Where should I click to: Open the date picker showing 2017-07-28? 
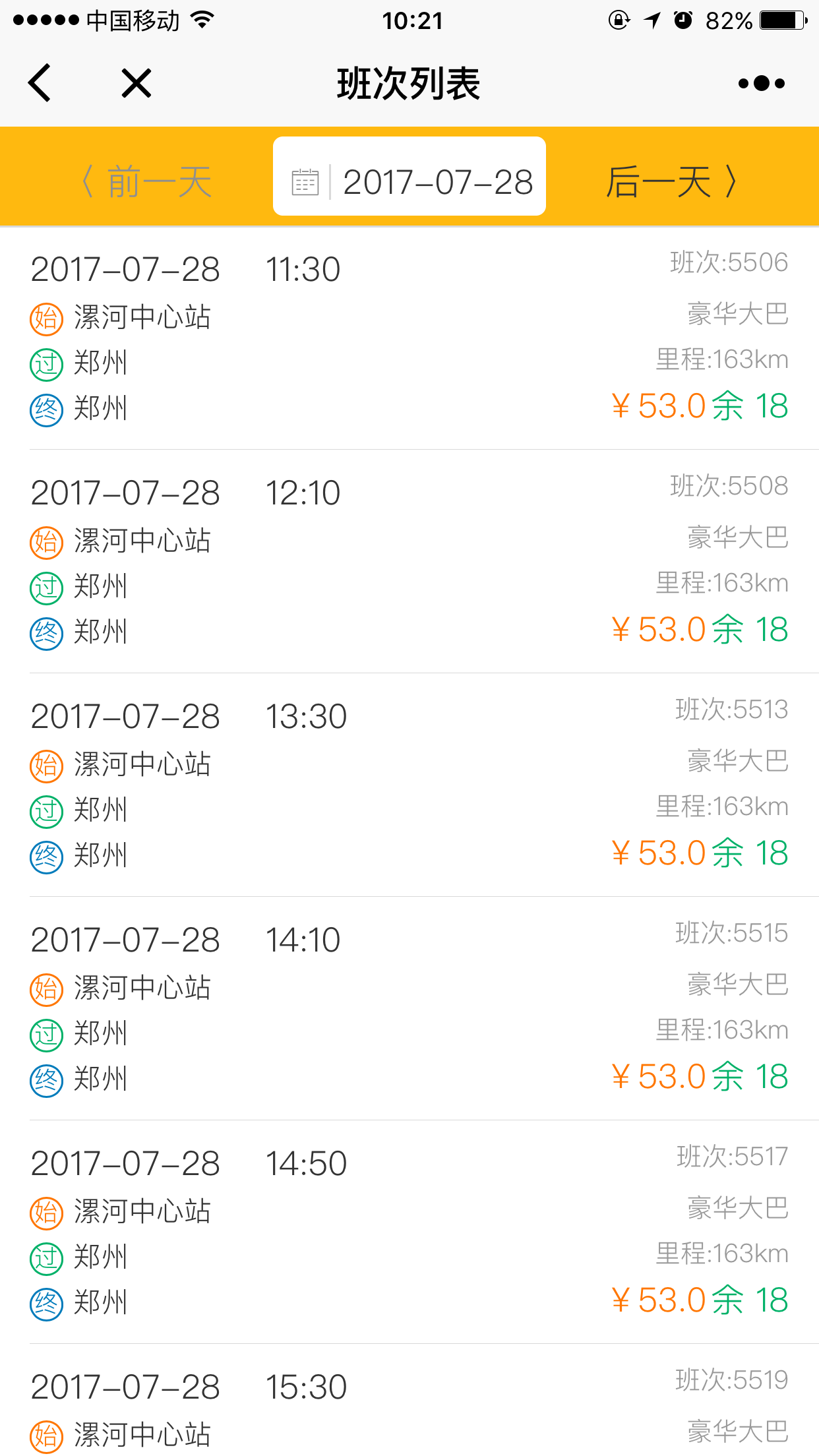(409, 176)
